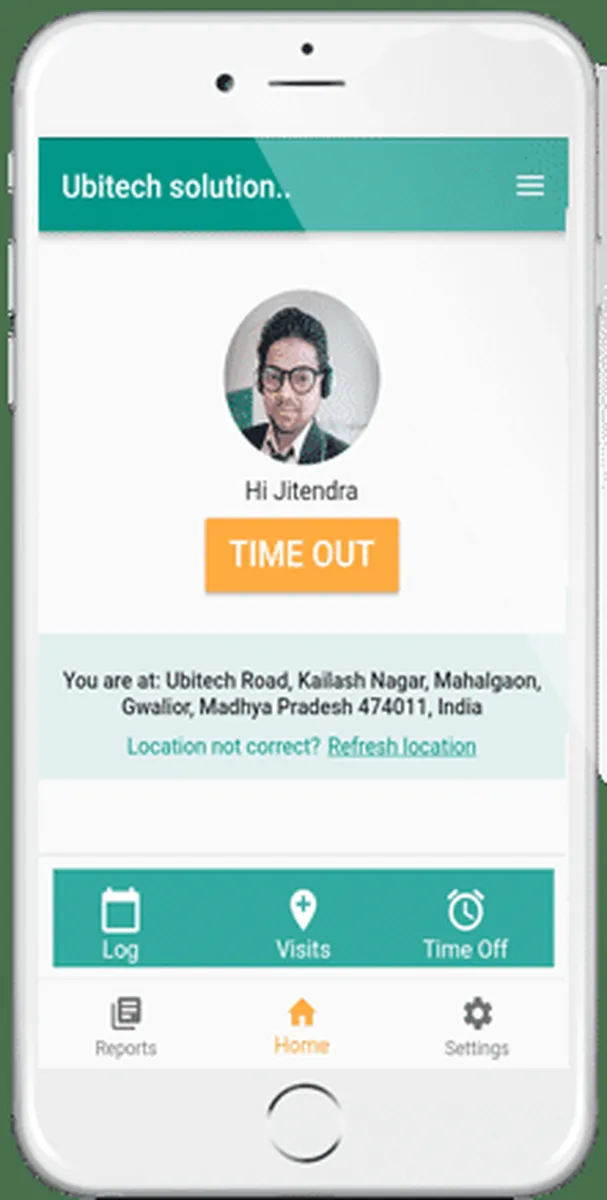Open Visits

(x=303, y=923)
